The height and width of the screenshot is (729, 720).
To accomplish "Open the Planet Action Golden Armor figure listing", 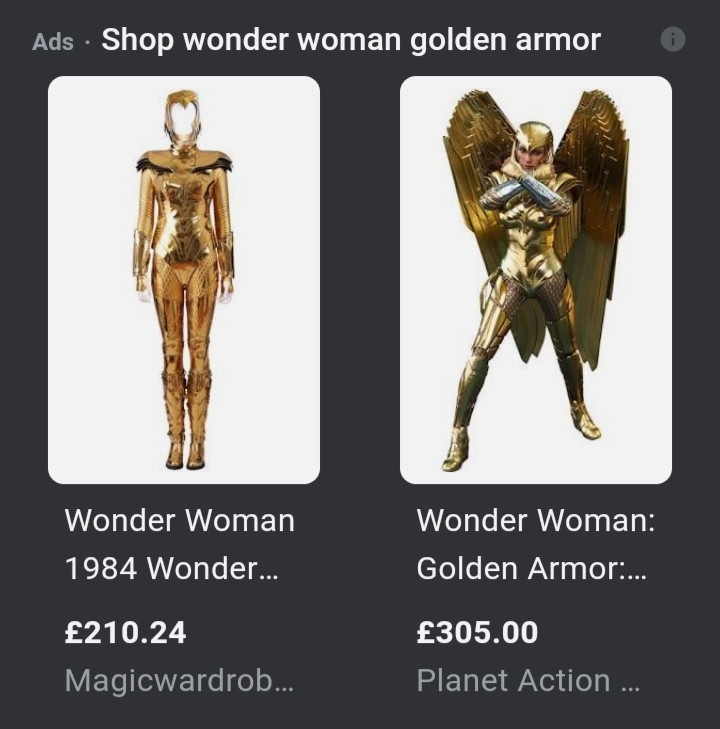I will (x=536, y=280).
